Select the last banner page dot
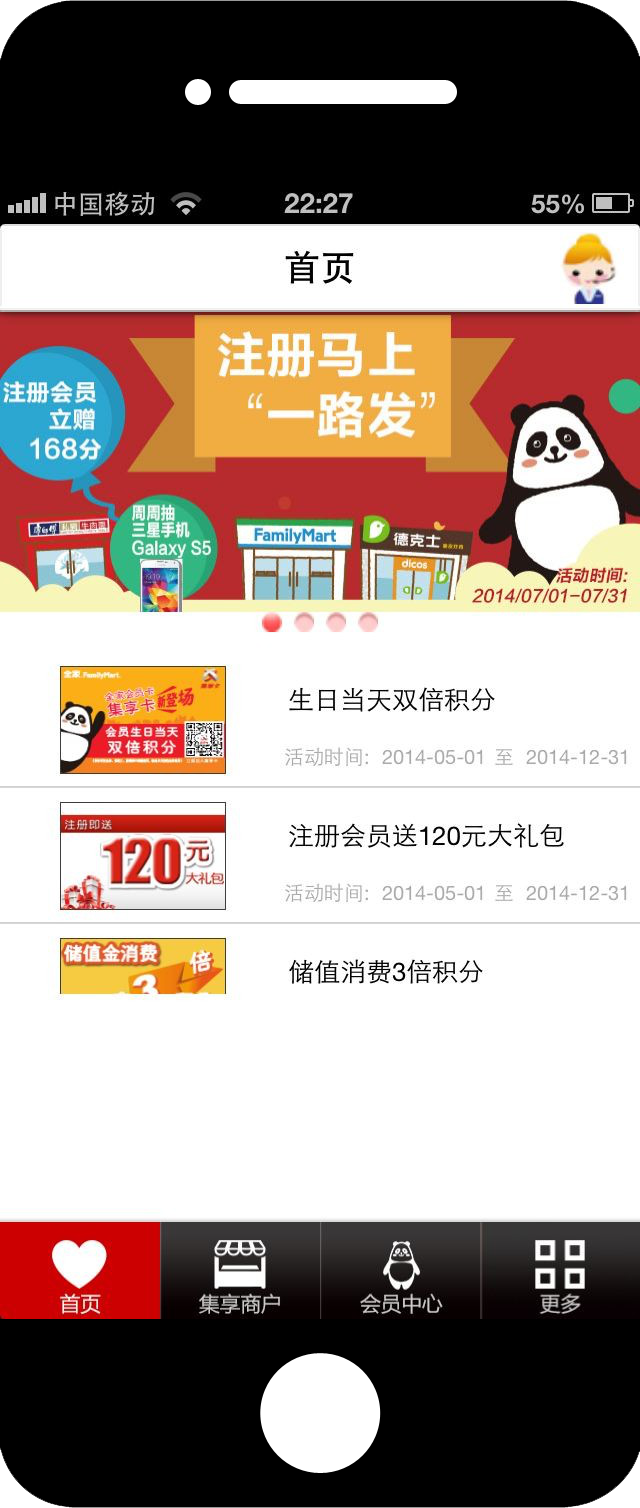640x1508 pixels. [x=368, y=622]
